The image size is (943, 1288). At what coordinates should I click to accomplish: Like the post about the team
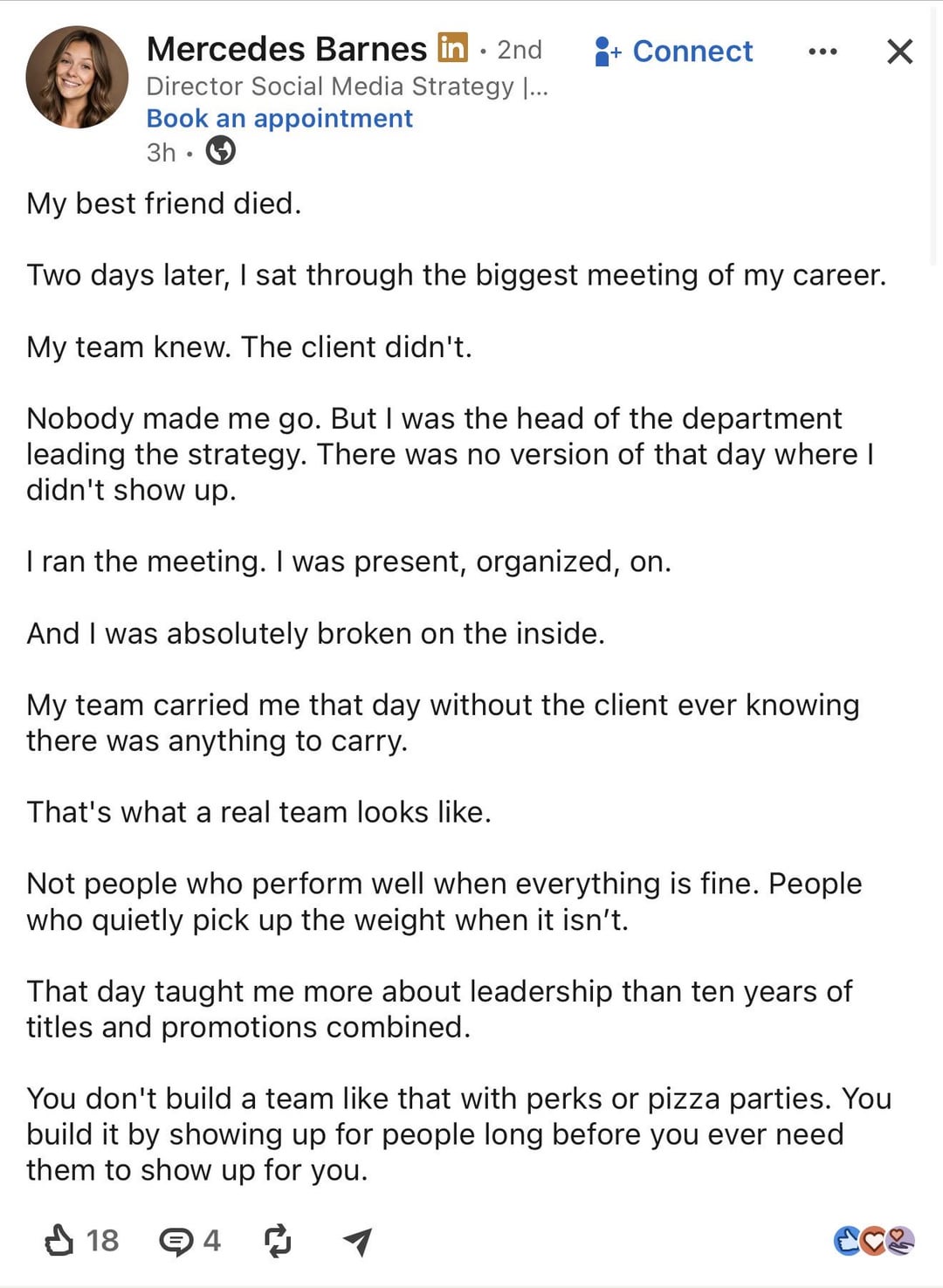point(80,1240)
